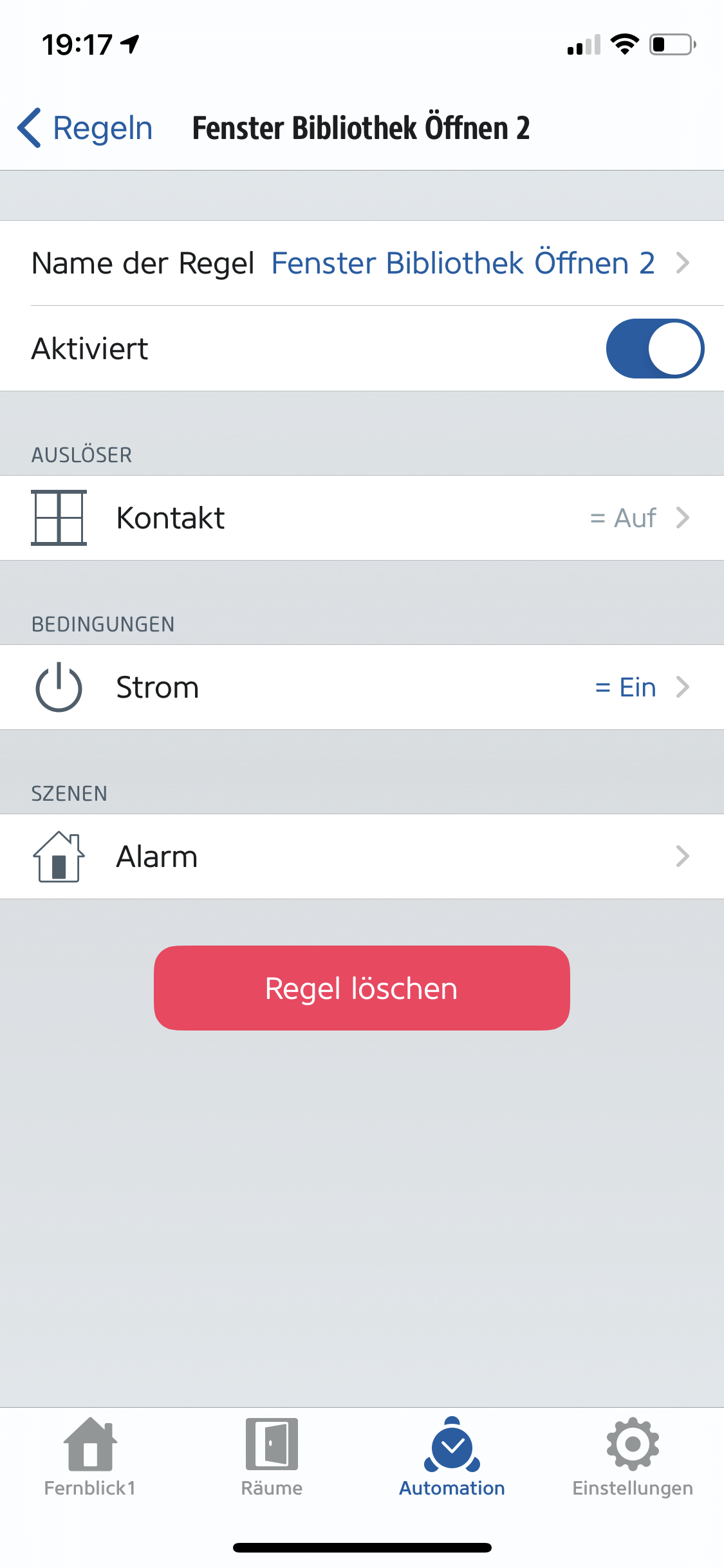Screen dimensions: 724x1568
Task: Open the Alarm scene row
Action: (x=362, y=857)
